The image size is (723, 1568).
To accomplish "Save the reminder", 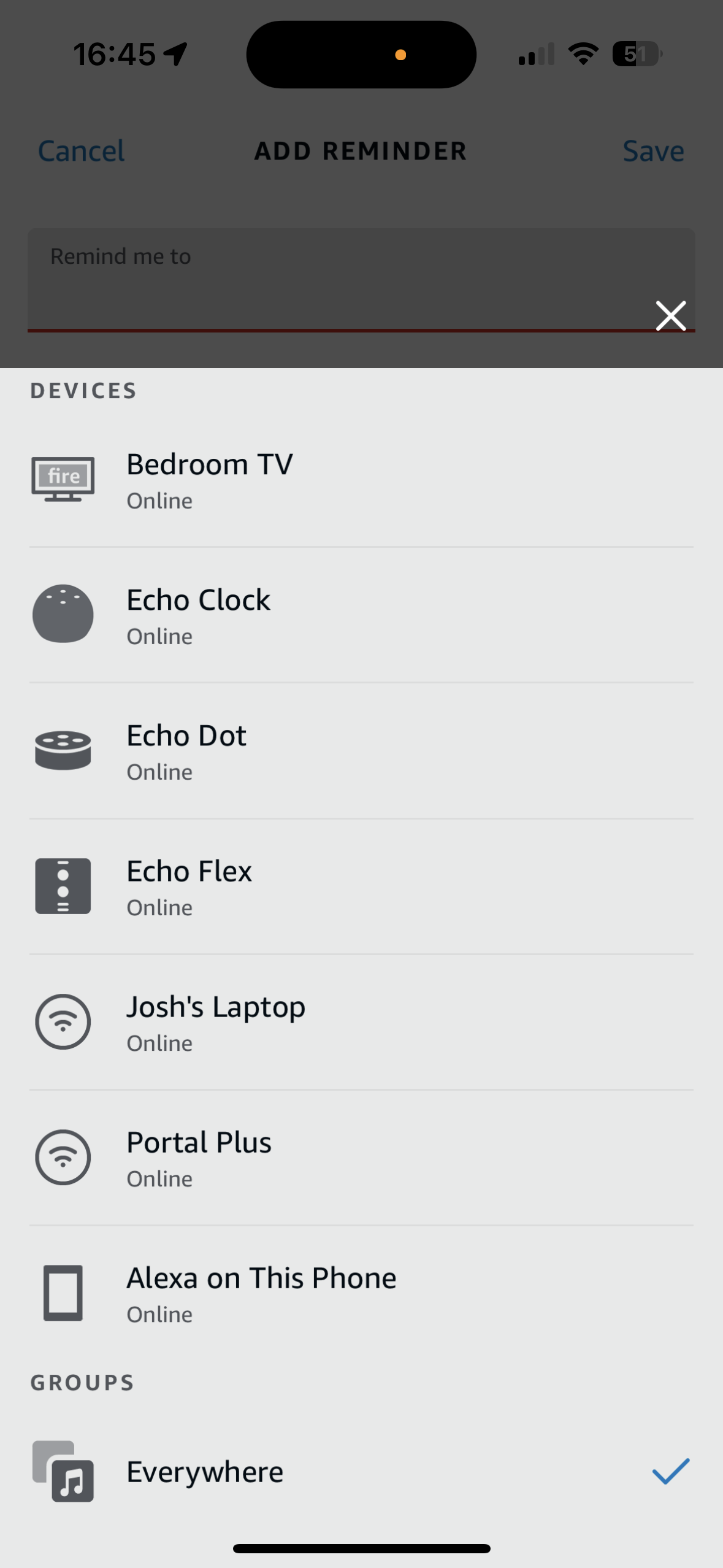I will coord(653,151).
